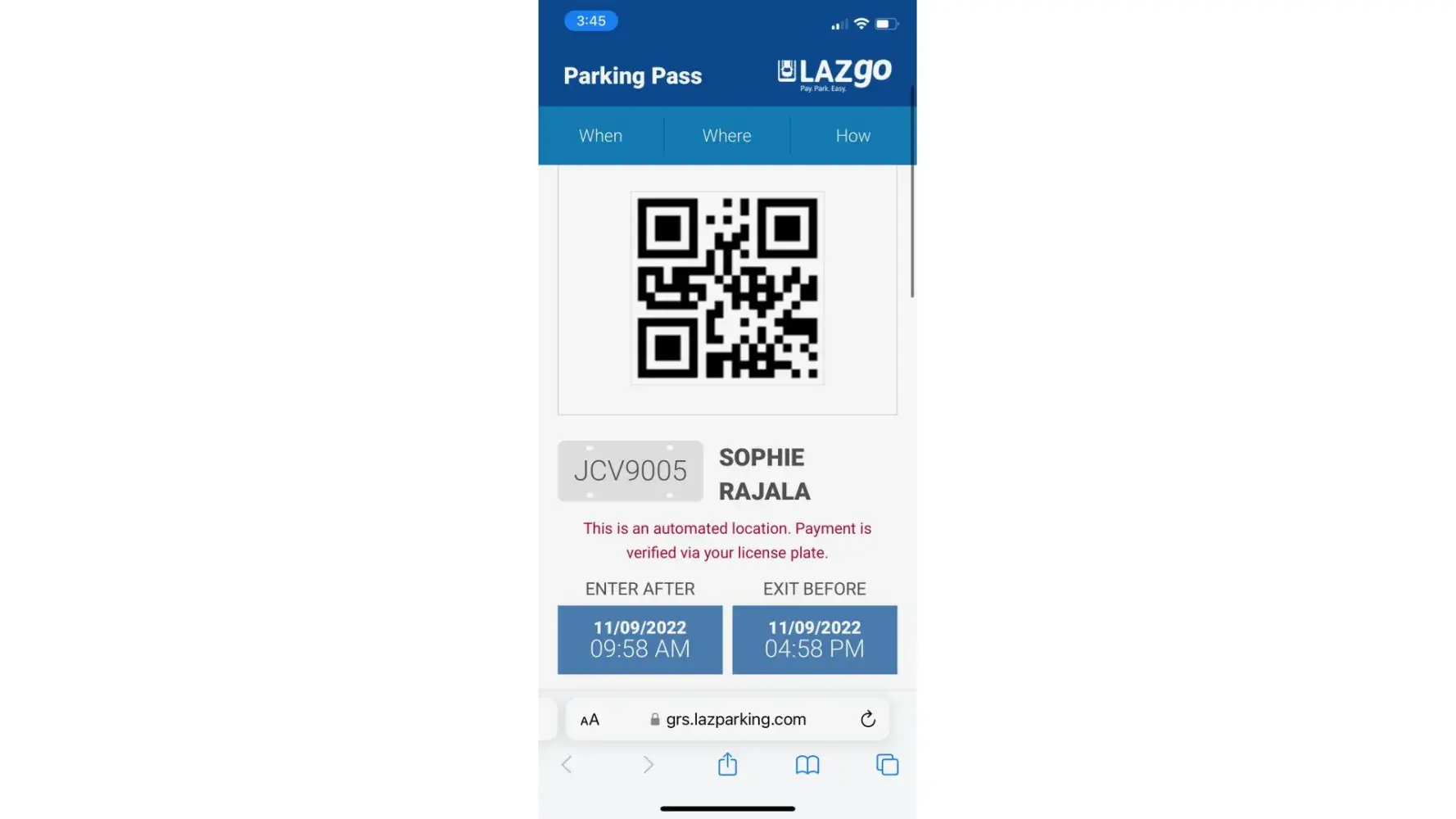1456x819 pixels.
Task: Reload the page in Safari
Action: [868, 719]
